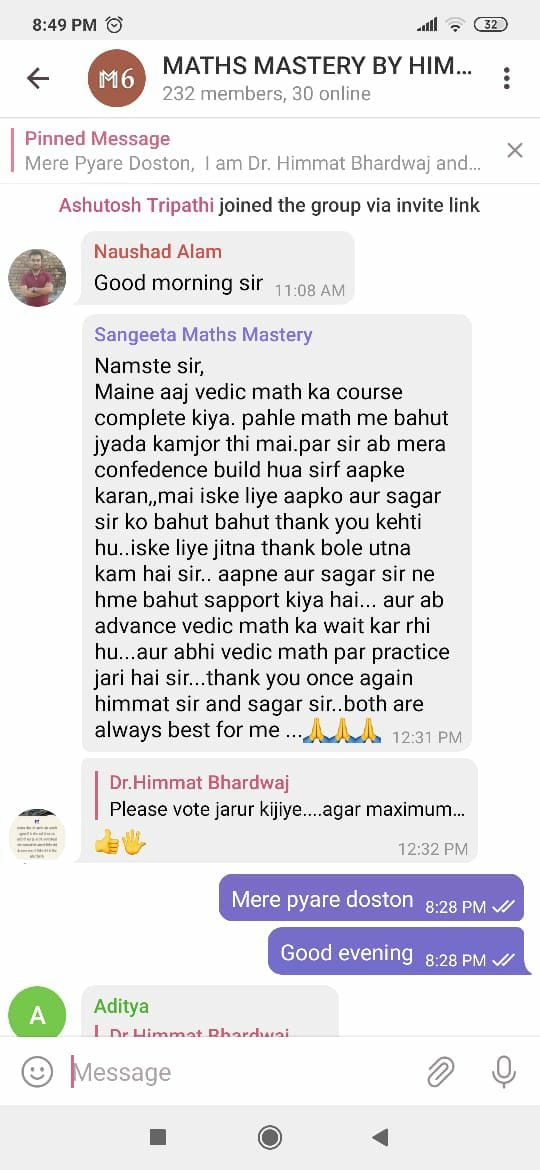Dismiss the pinned message
This screenshot has width=540, height=1170.
coord(515,150)
